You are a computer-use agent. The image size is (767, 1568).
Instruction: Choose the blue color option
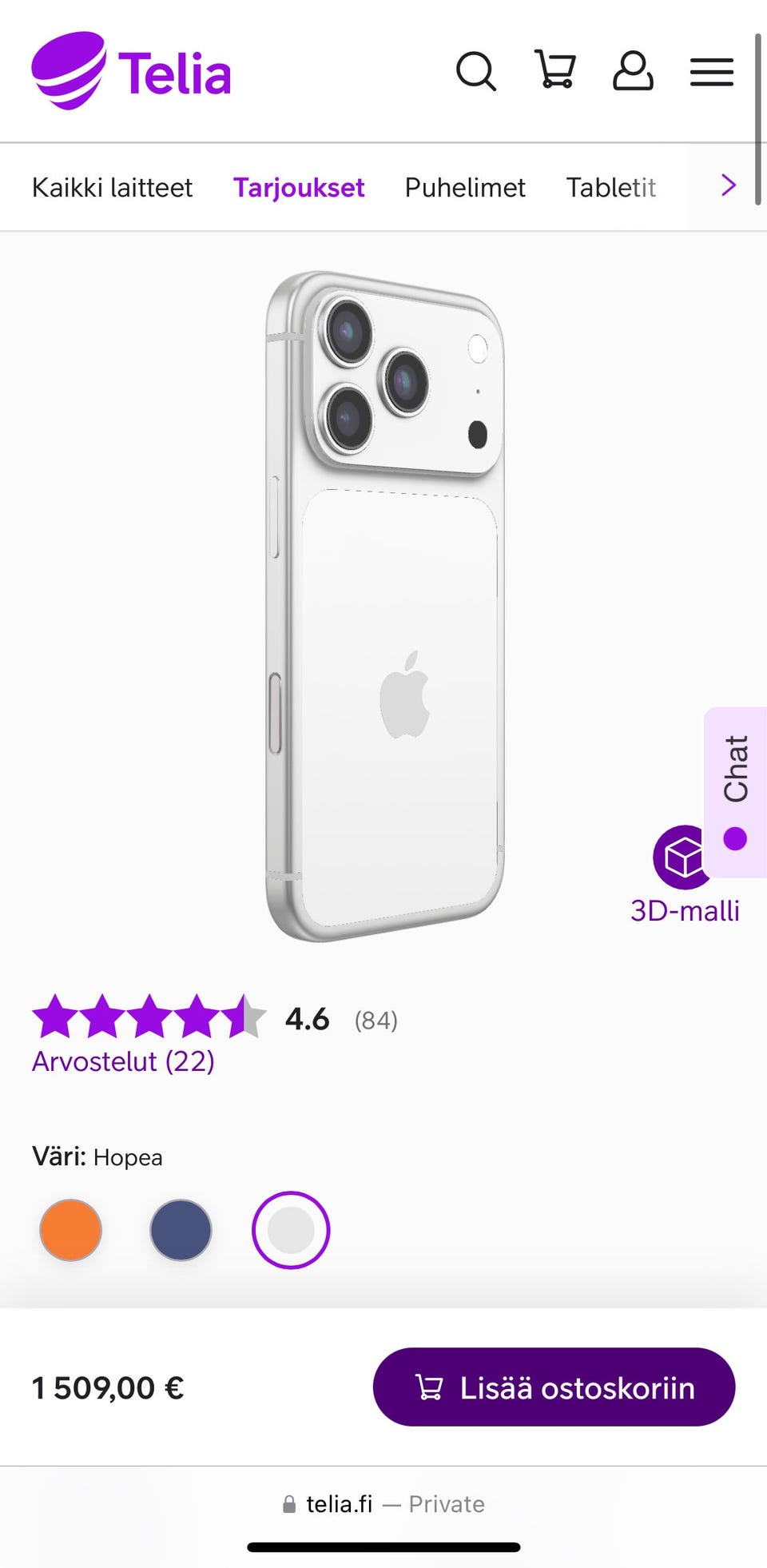click(181, 1230)
